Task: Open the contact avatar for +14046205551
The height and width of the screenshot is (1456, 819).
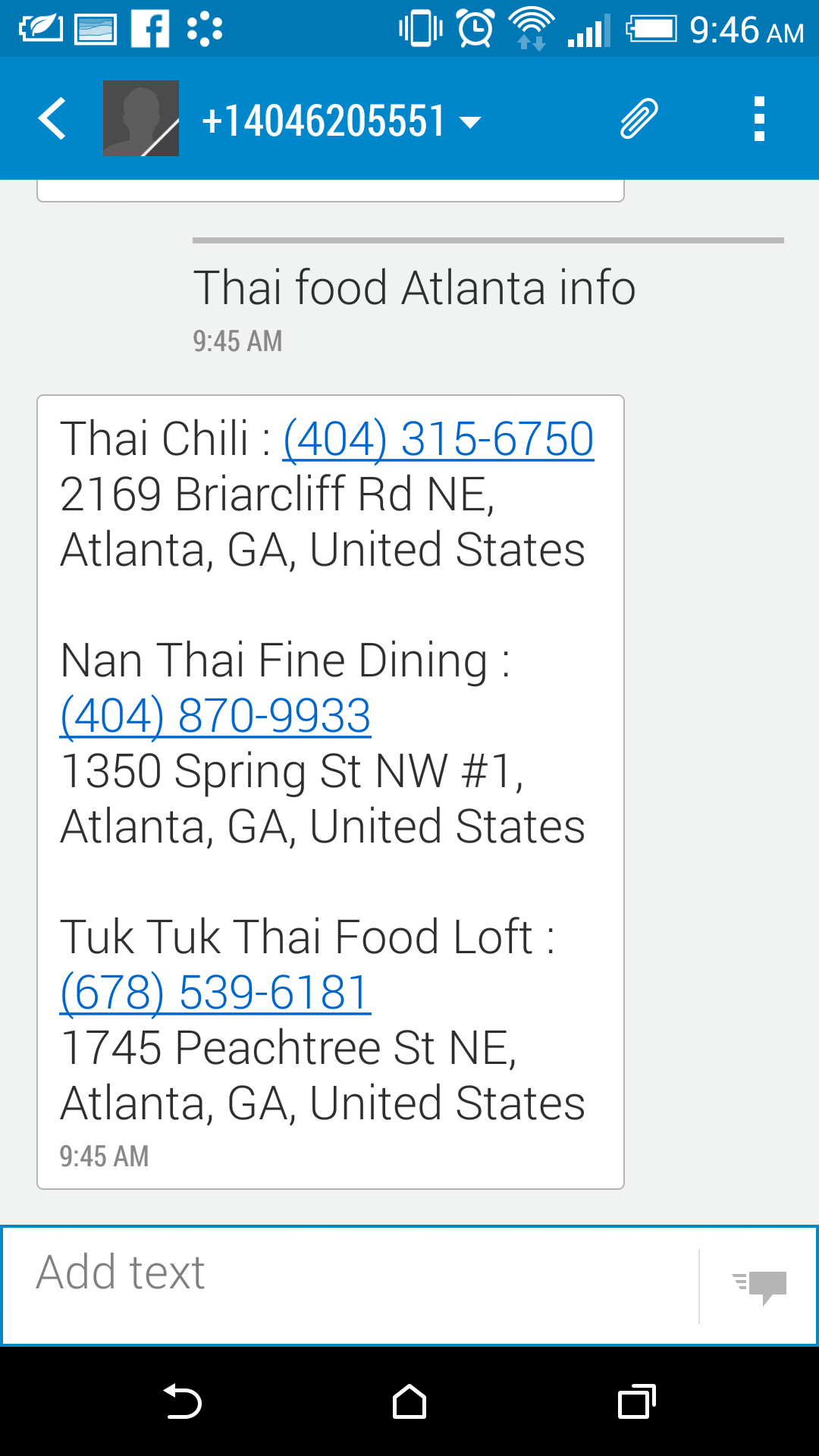Action: 141,119
